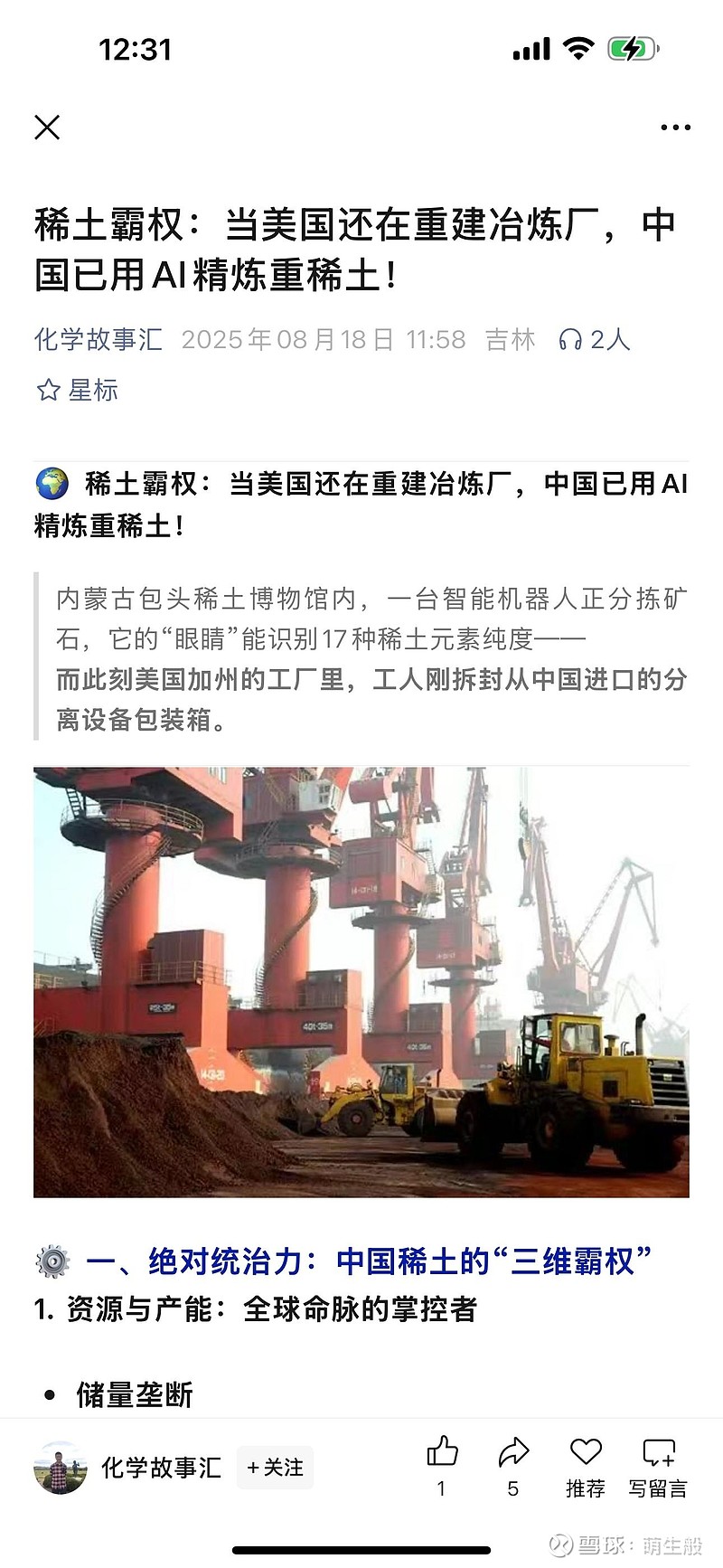Open the 化学故事汇 account link under the title
The height and width of the screenshot is (1568, 723).
[99, 340]
